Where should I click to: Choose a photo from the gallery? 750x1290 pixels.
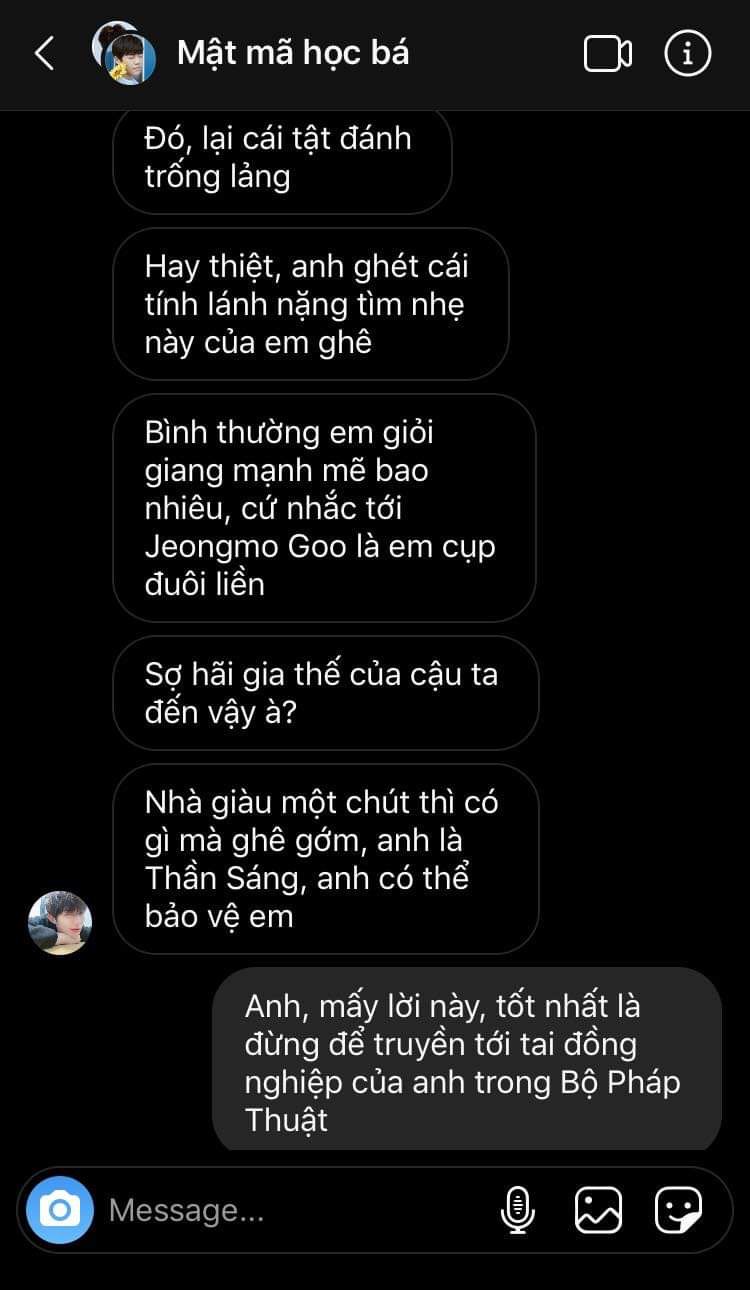pos(598,1211)
